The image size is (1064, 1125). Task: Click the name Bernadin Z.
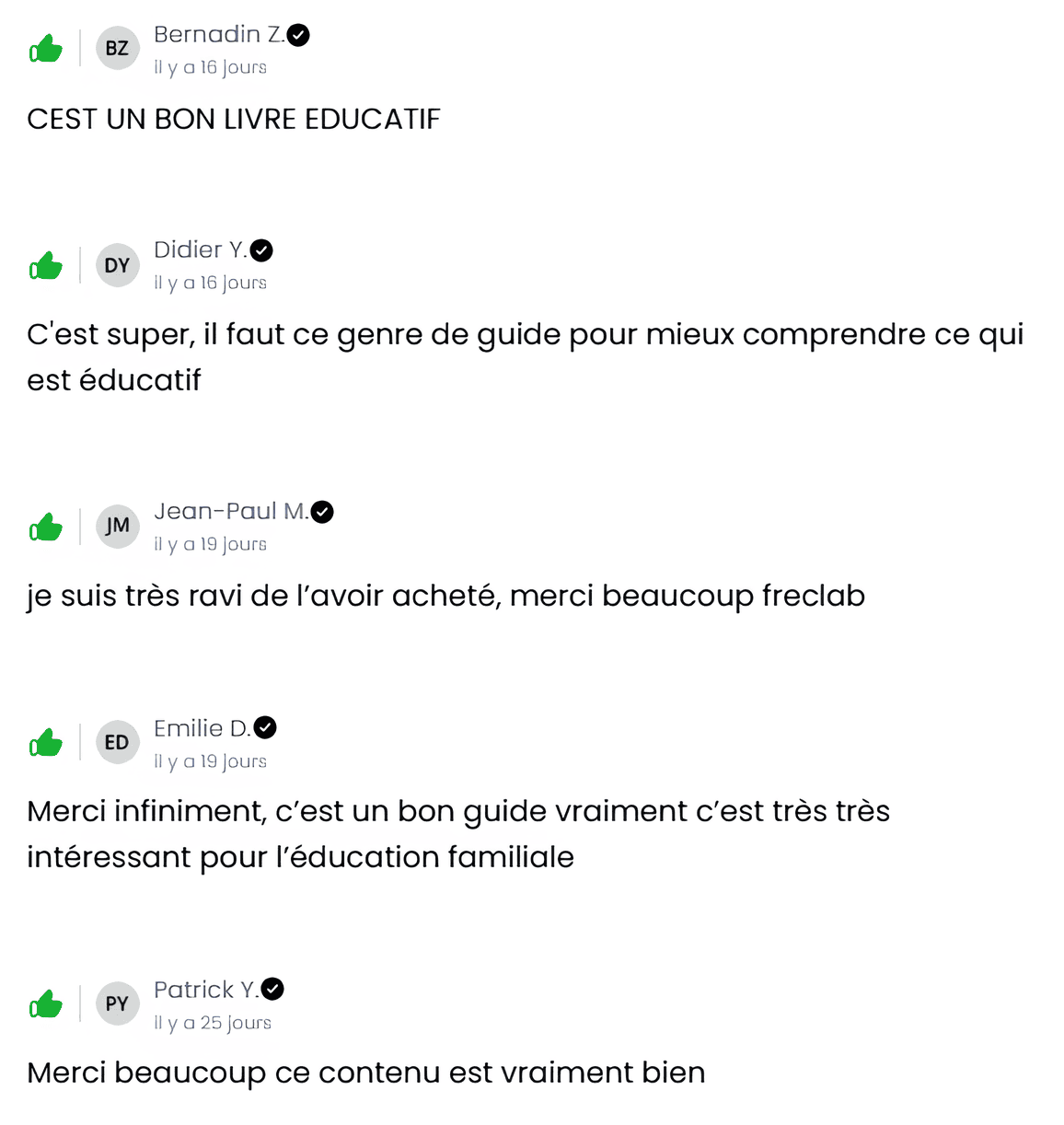[219, 34]
